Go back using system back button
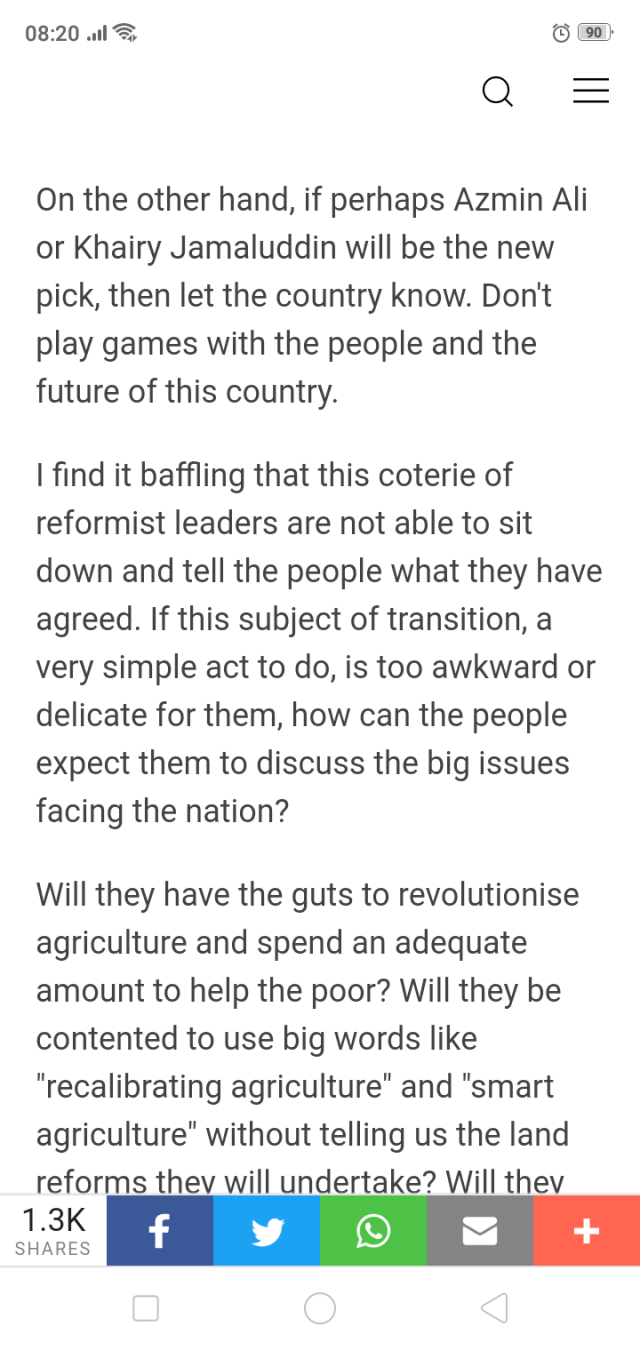The image size is (640, 1351). point(494,1308)
